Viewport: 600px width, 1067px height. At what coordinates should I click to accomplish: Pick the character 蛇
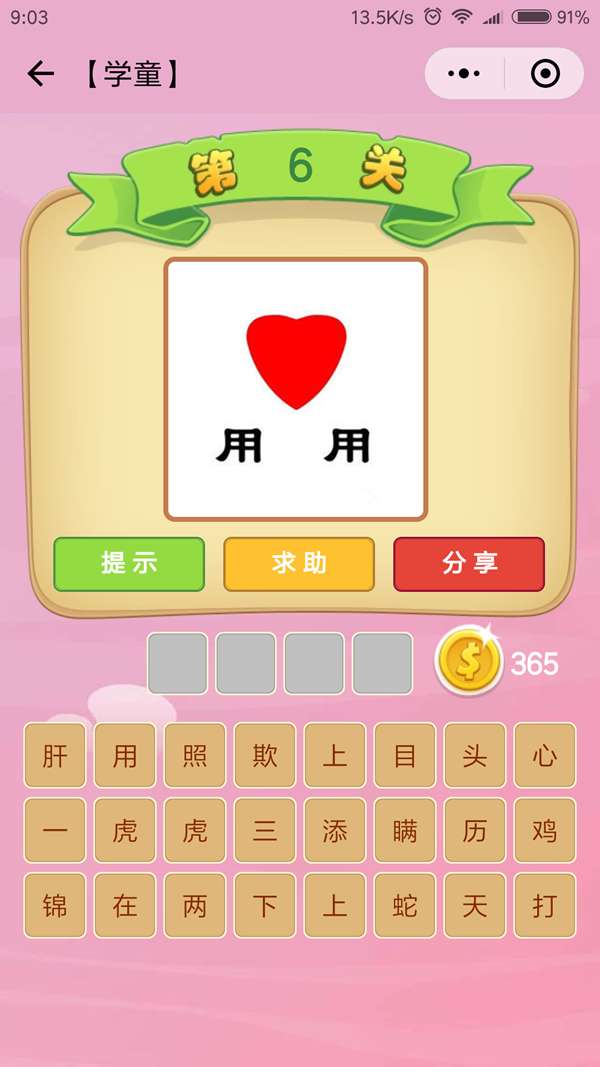(405, 906)
